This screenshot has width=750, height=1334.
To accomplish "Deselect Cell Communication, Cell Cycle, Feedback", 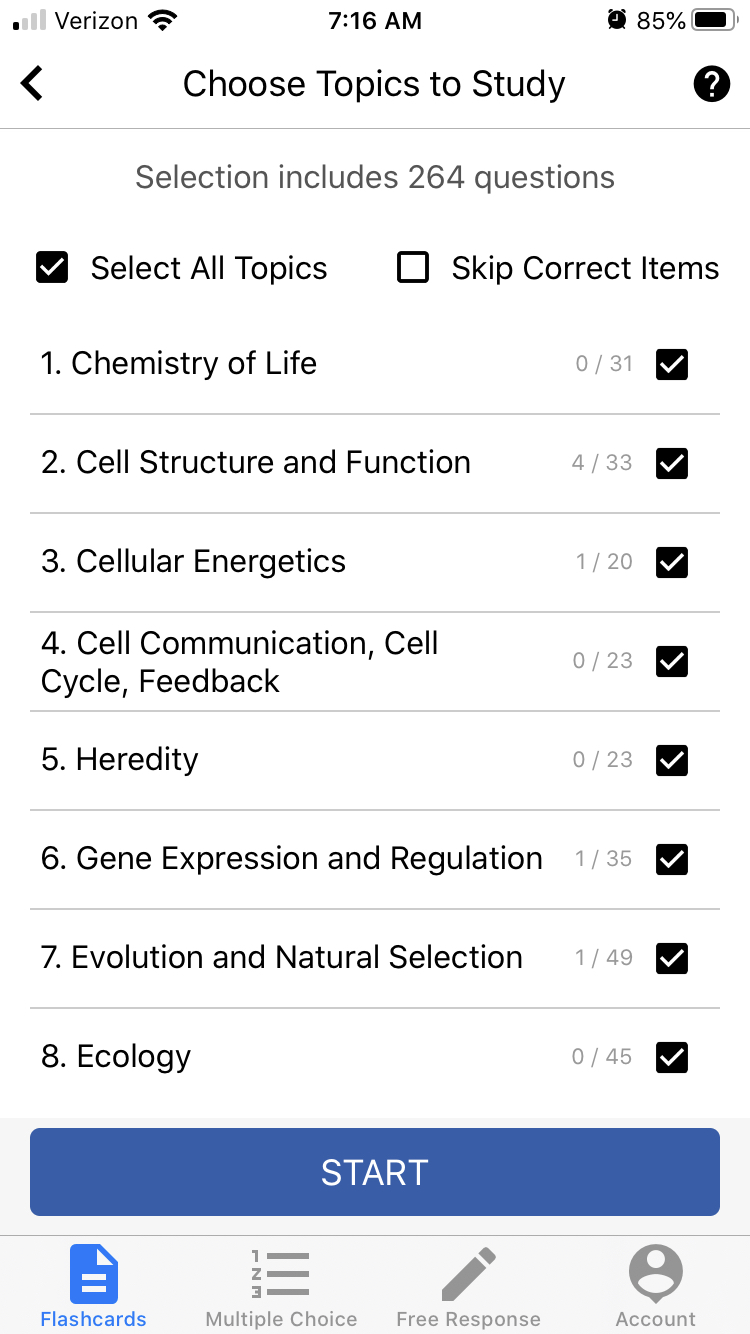I will click(x=672, y=661).
